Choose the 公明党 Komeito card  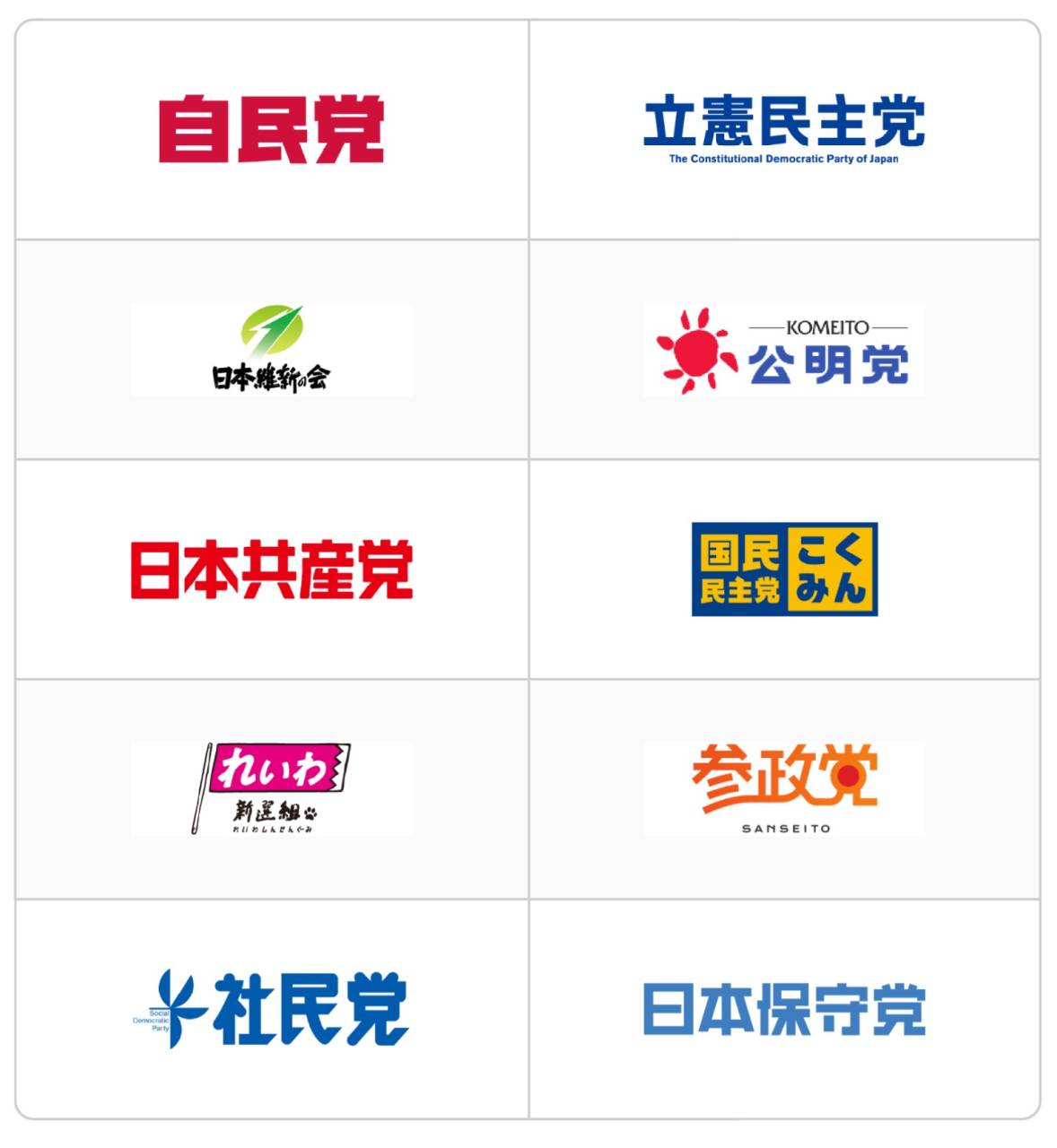tap(783, 350)
